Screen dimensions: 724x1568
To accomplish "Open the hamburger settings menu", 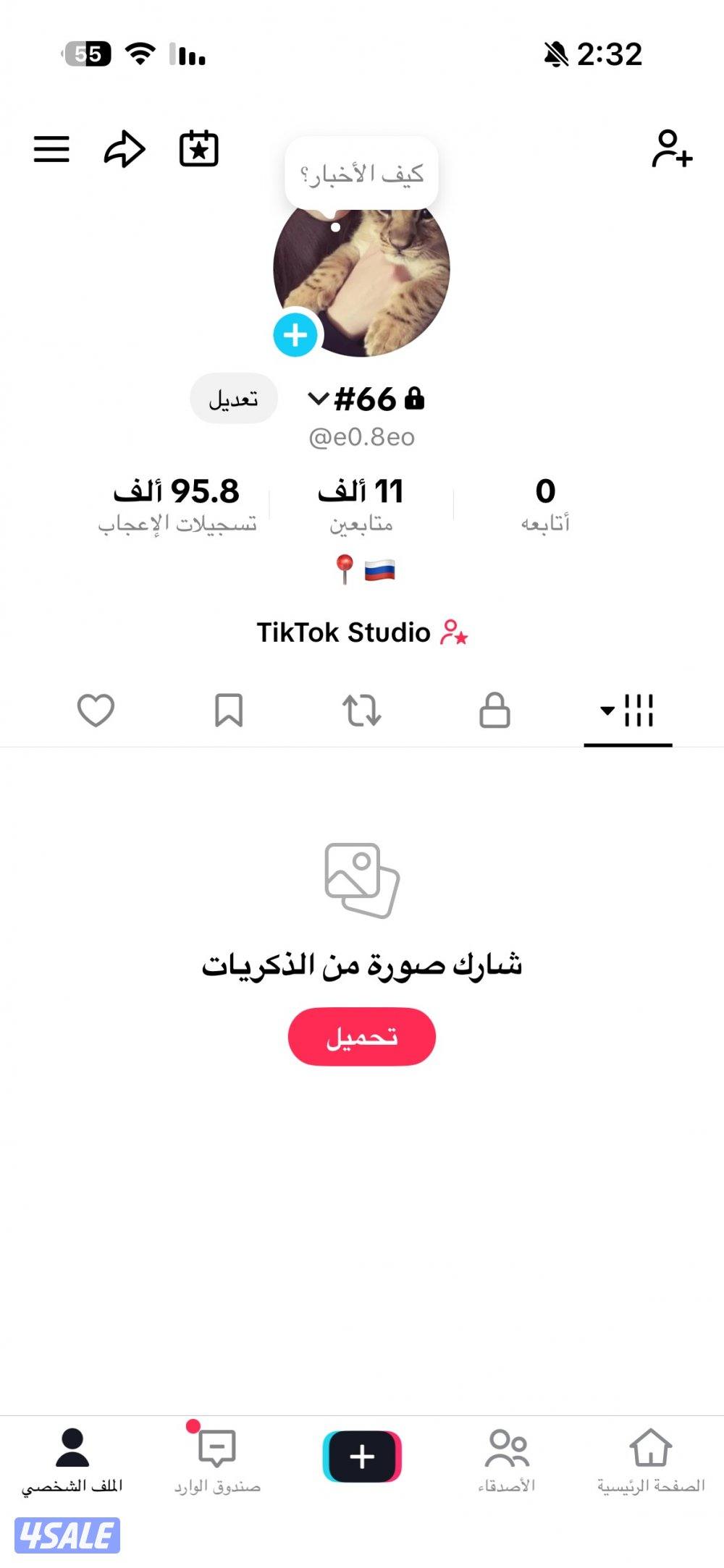I will [x=49, y=148].
